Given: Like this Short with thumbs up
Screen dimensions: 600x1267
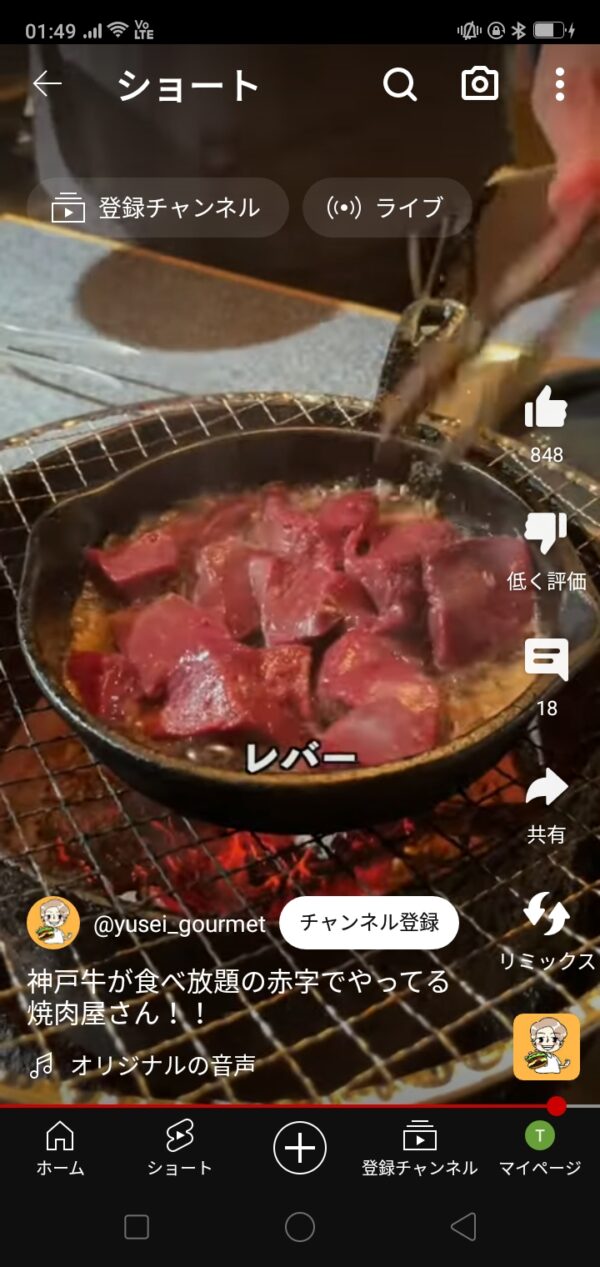Looking at the screenshot, I should (546, 408).
